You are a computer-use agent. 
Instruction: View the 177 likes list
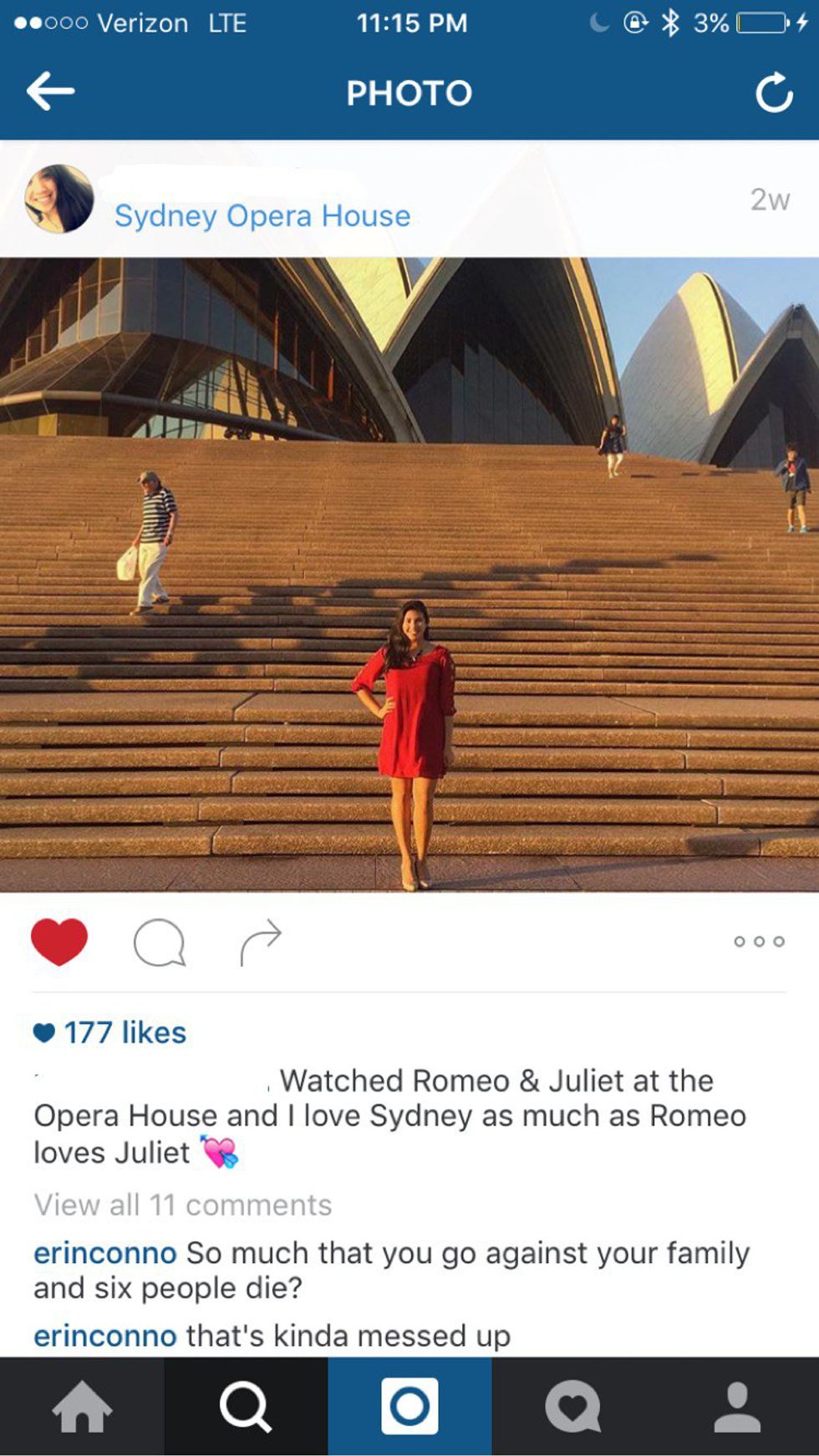tap(125, 1032)
